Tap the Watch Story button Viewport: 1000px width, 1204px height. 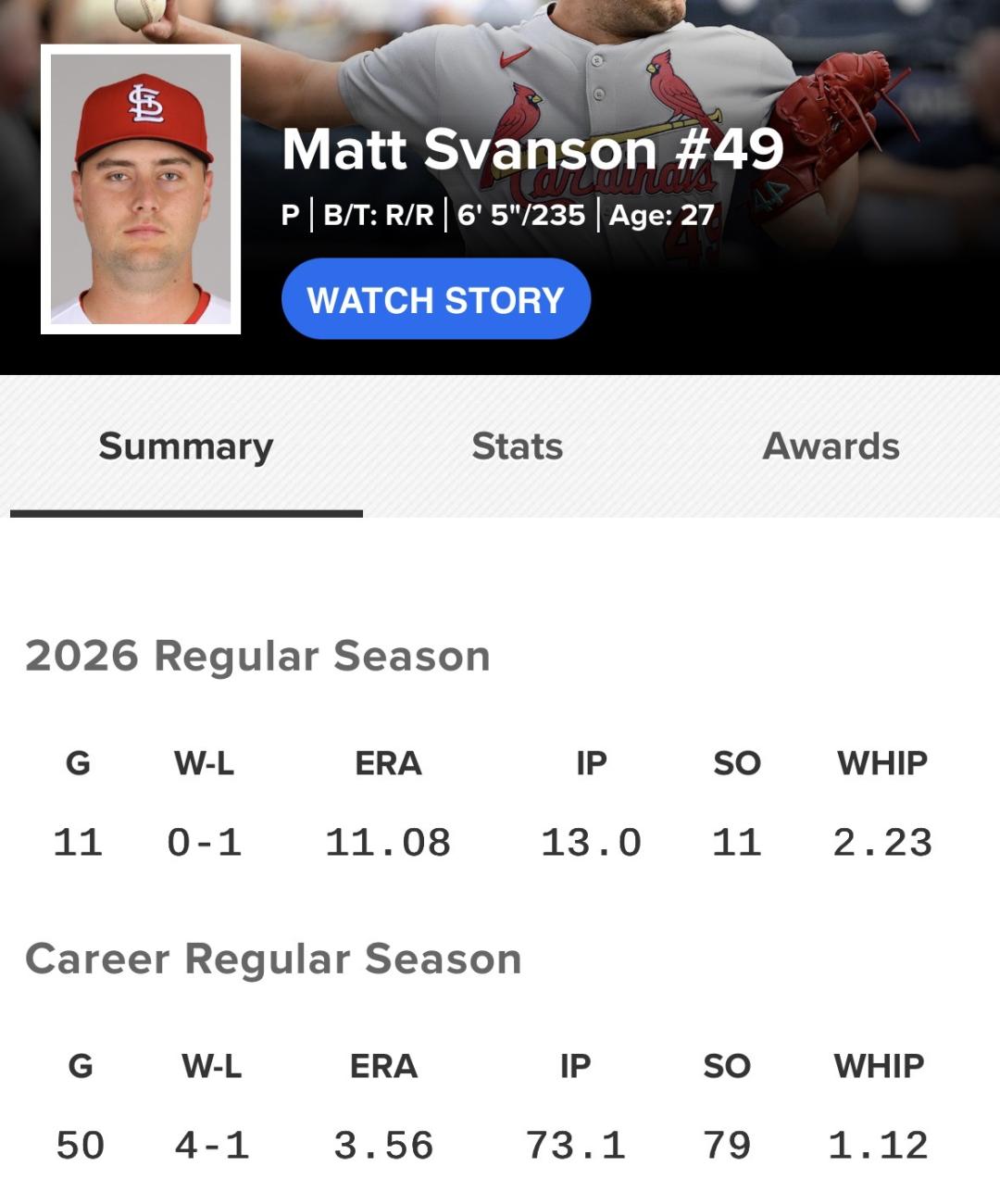(435, 299)
